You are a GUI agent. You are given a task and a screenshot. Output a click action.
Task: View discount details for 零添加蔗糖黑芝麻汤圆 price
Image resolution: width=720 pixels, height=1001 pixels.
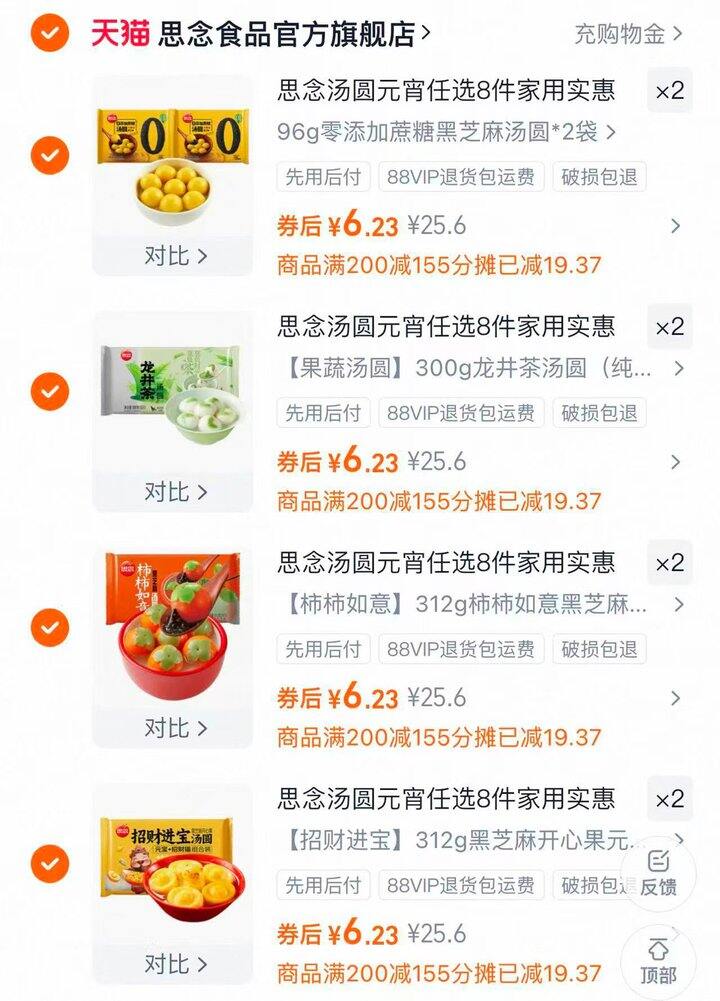click(676, 226)
